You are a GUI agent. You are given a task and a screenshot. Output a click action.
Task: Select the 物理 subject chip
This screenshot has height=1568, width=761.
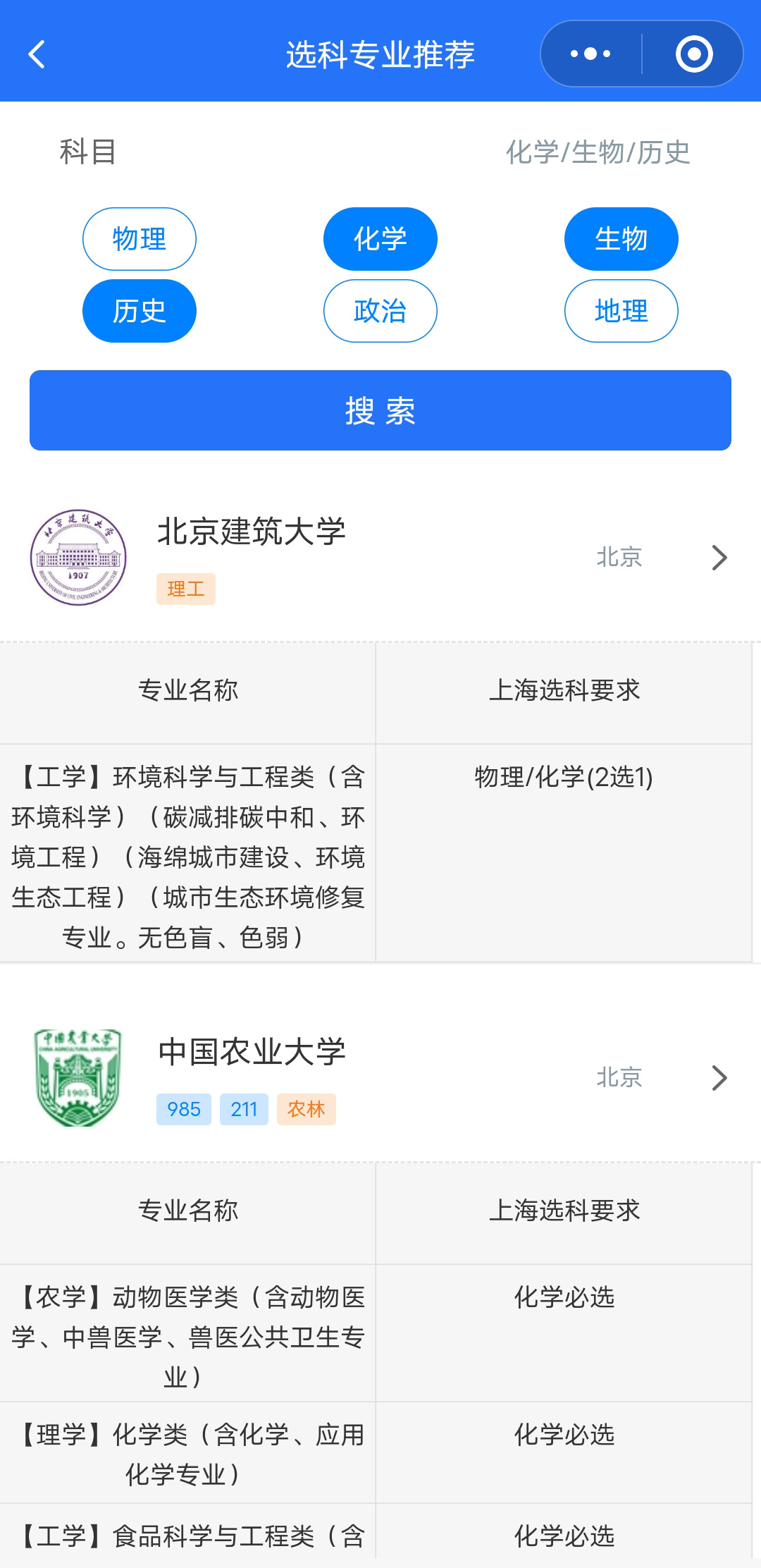click(140, 239)
